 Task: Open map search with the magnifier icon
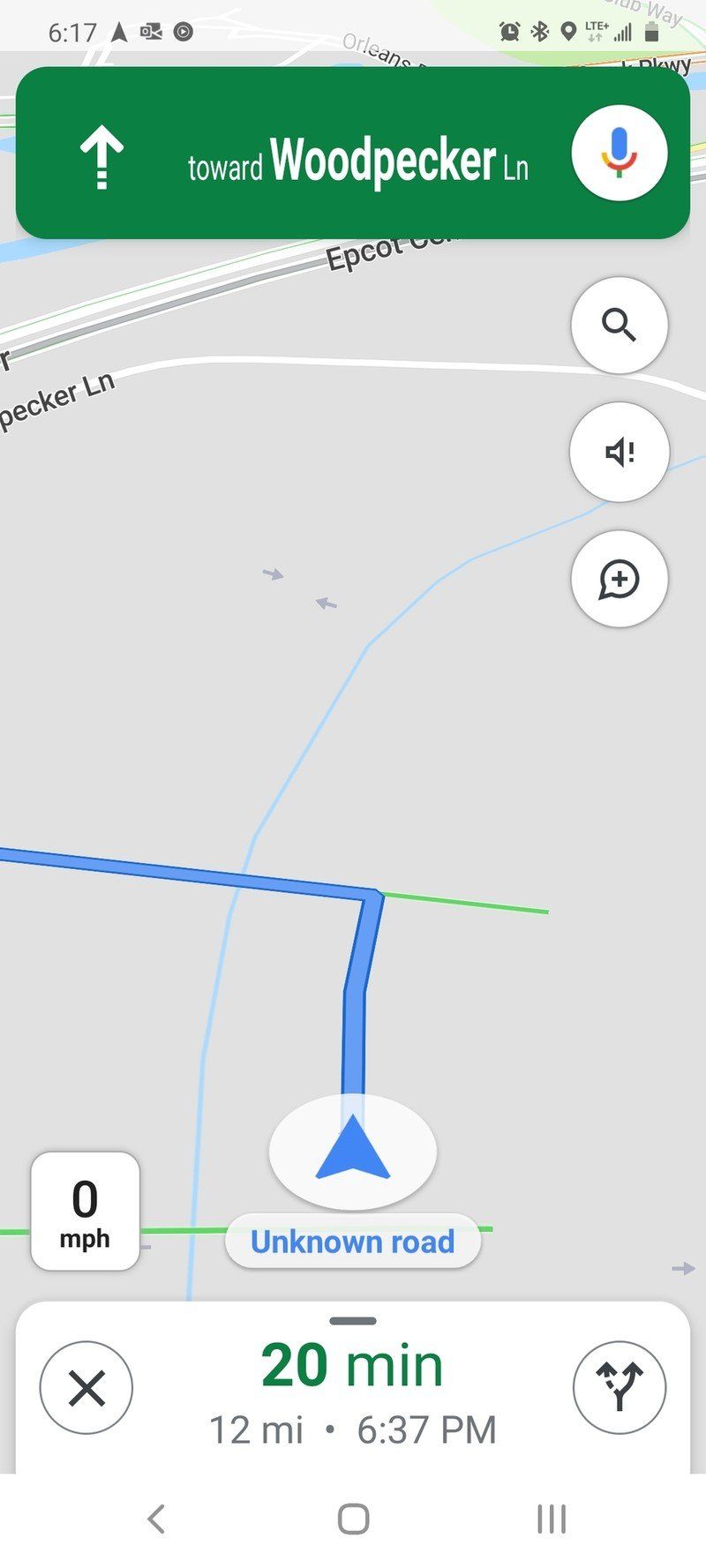(619, 325)
